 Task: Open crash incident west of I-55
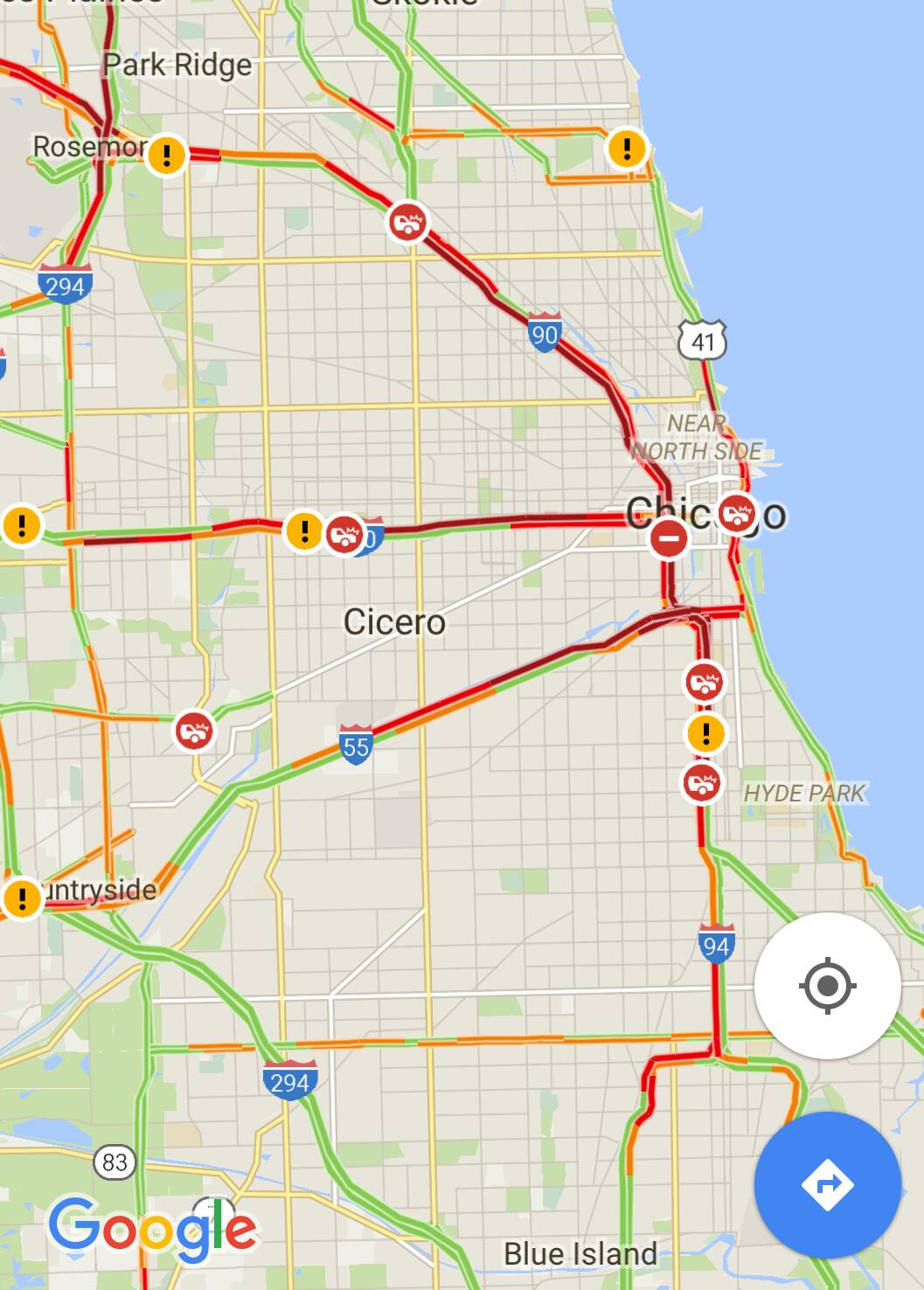[194, 730]
